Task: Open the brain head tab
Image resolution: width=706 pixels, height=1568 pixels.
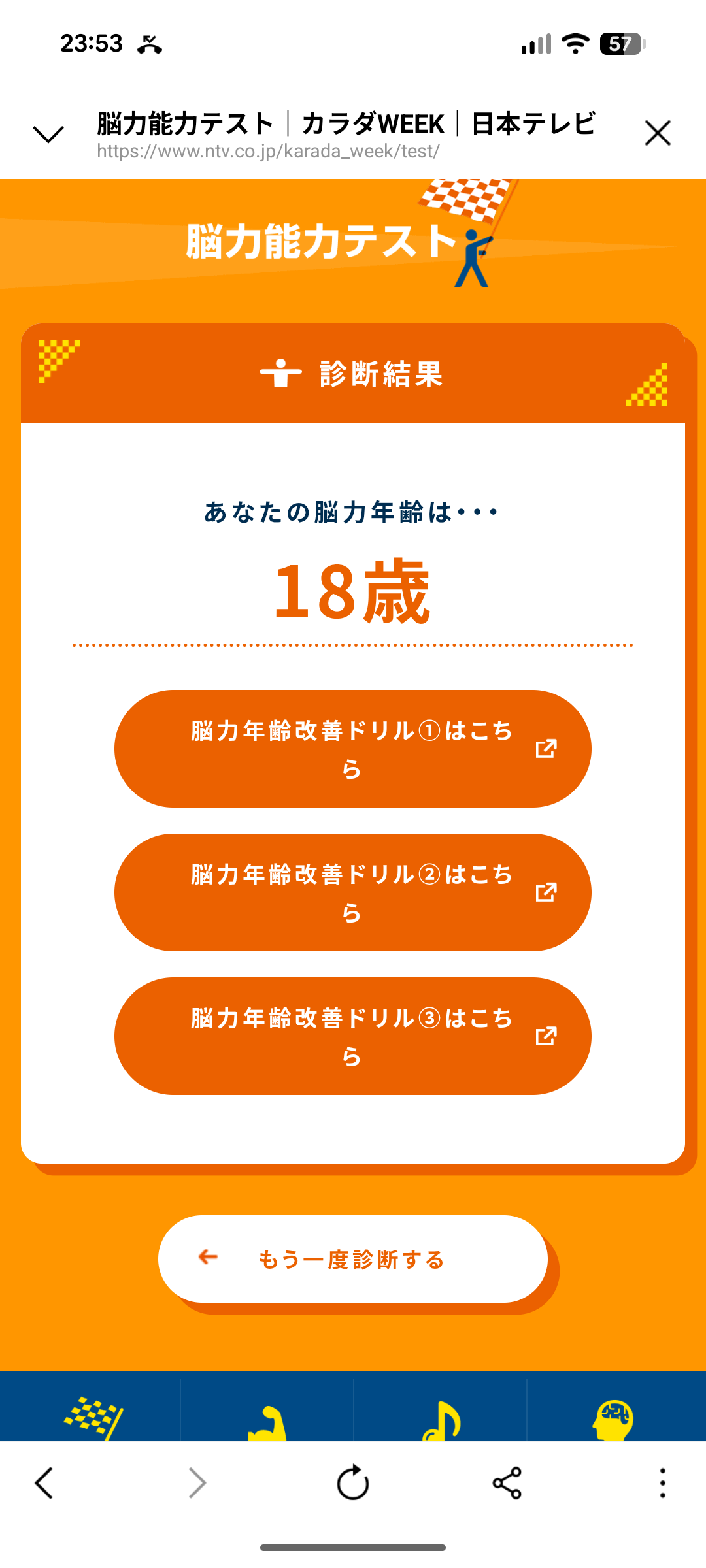Action: pyautogui.click(x=614, y=1419)
